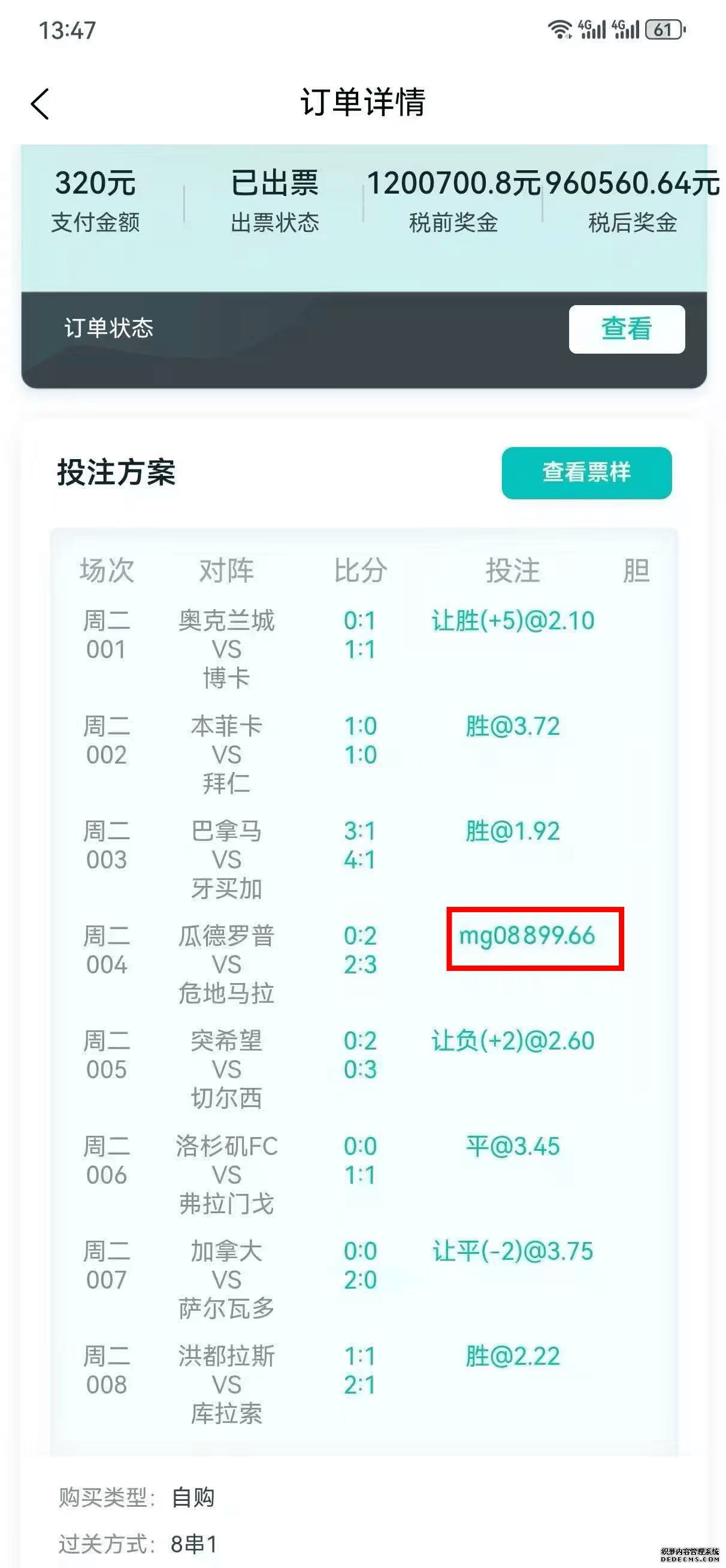726x1568 pixels.
Task: Open the 查看票样 ticket sample
Action: click(586, 473)
